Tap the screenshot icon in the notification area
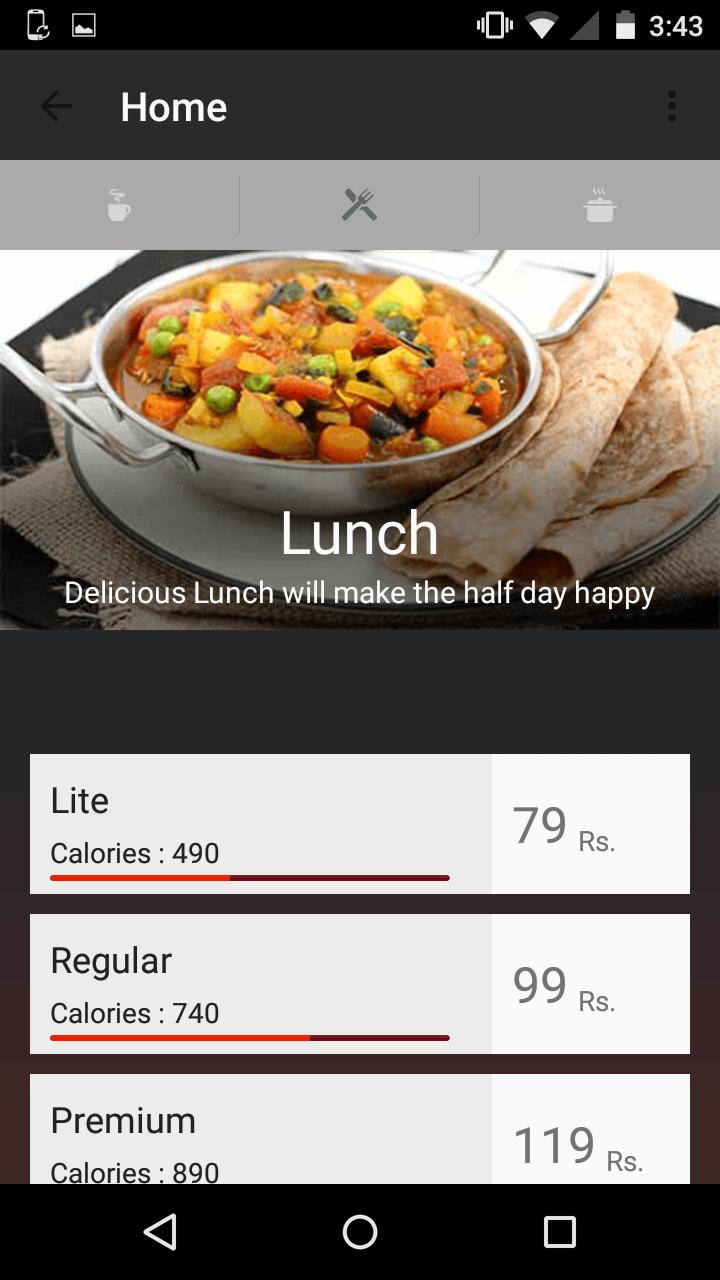720x1280 pixels. pos(85,25)
